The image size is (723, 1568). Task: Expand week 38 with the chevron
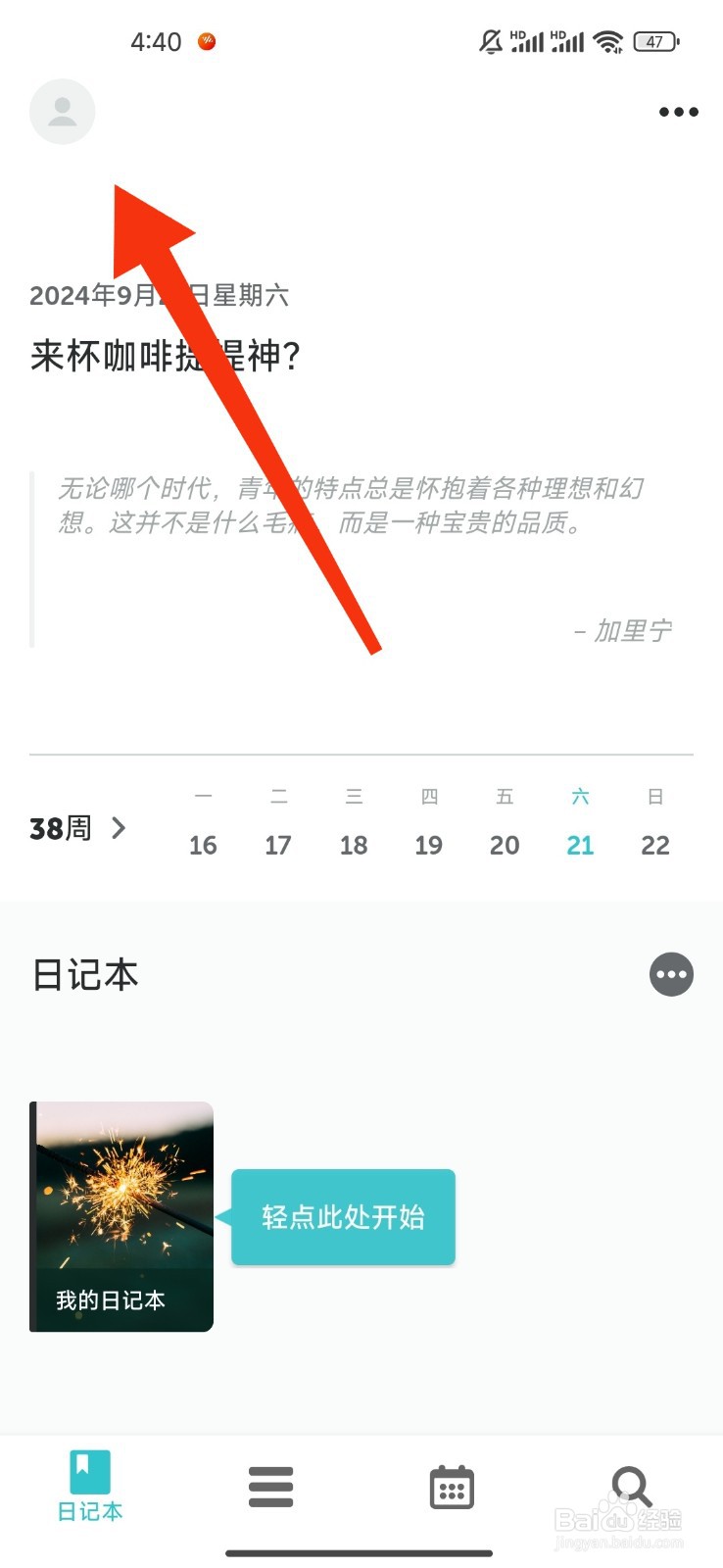pos(120,828)
